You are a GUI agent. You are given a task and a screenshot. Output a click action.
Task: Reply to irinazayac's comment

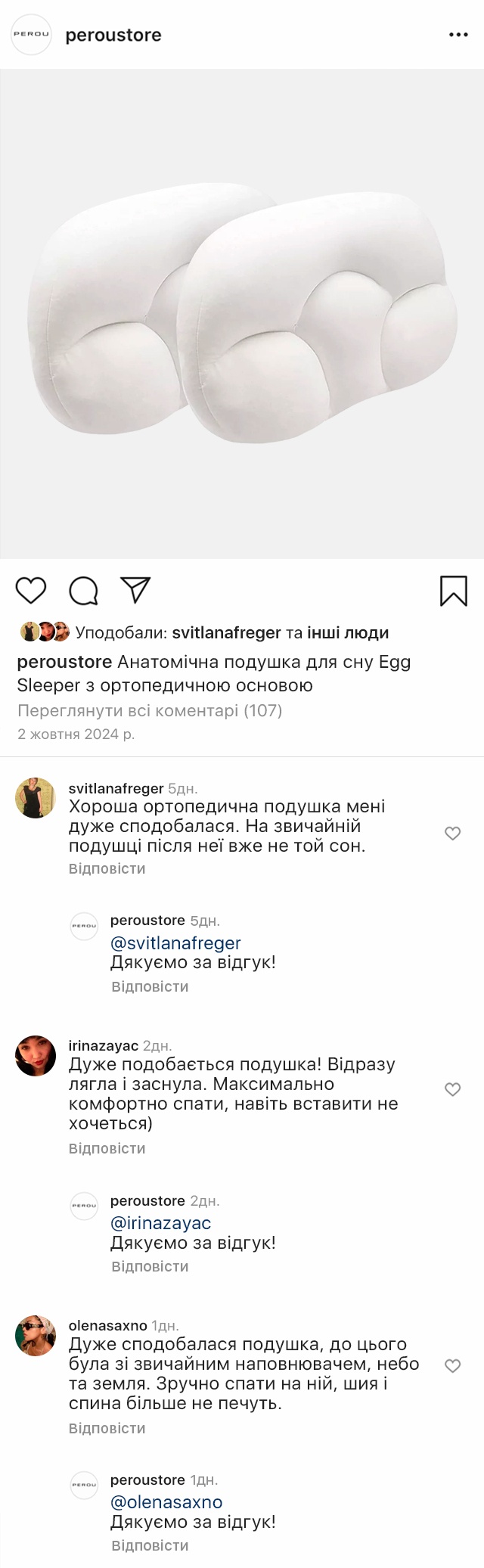click(107, 1148)
